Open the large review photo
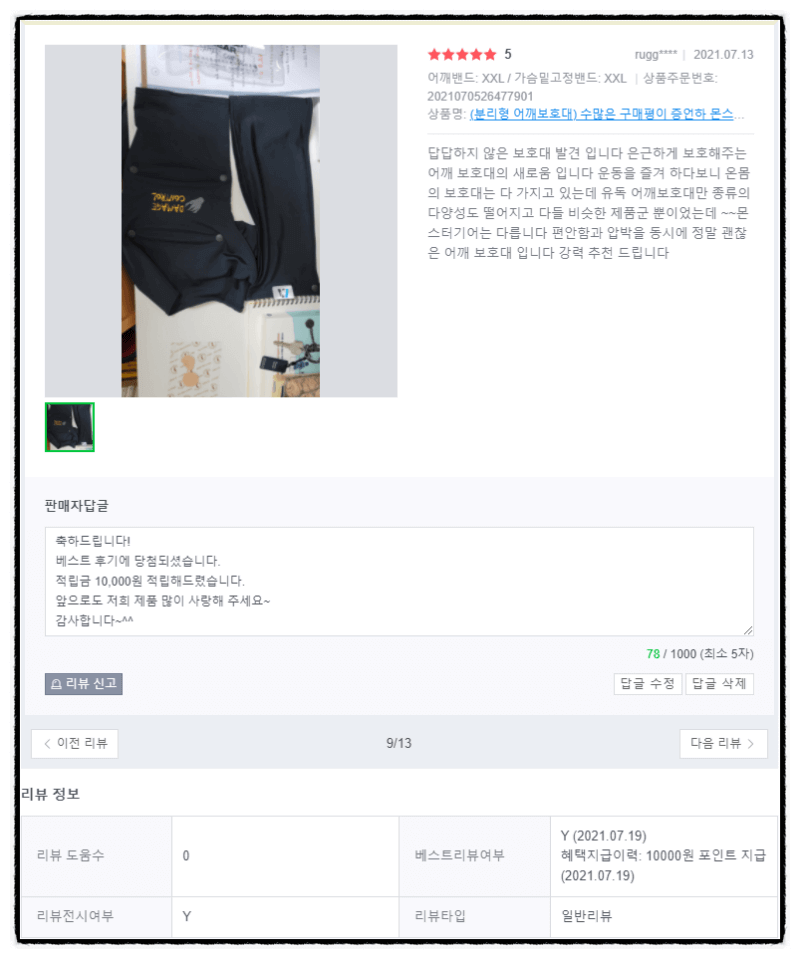 [221, 221]
